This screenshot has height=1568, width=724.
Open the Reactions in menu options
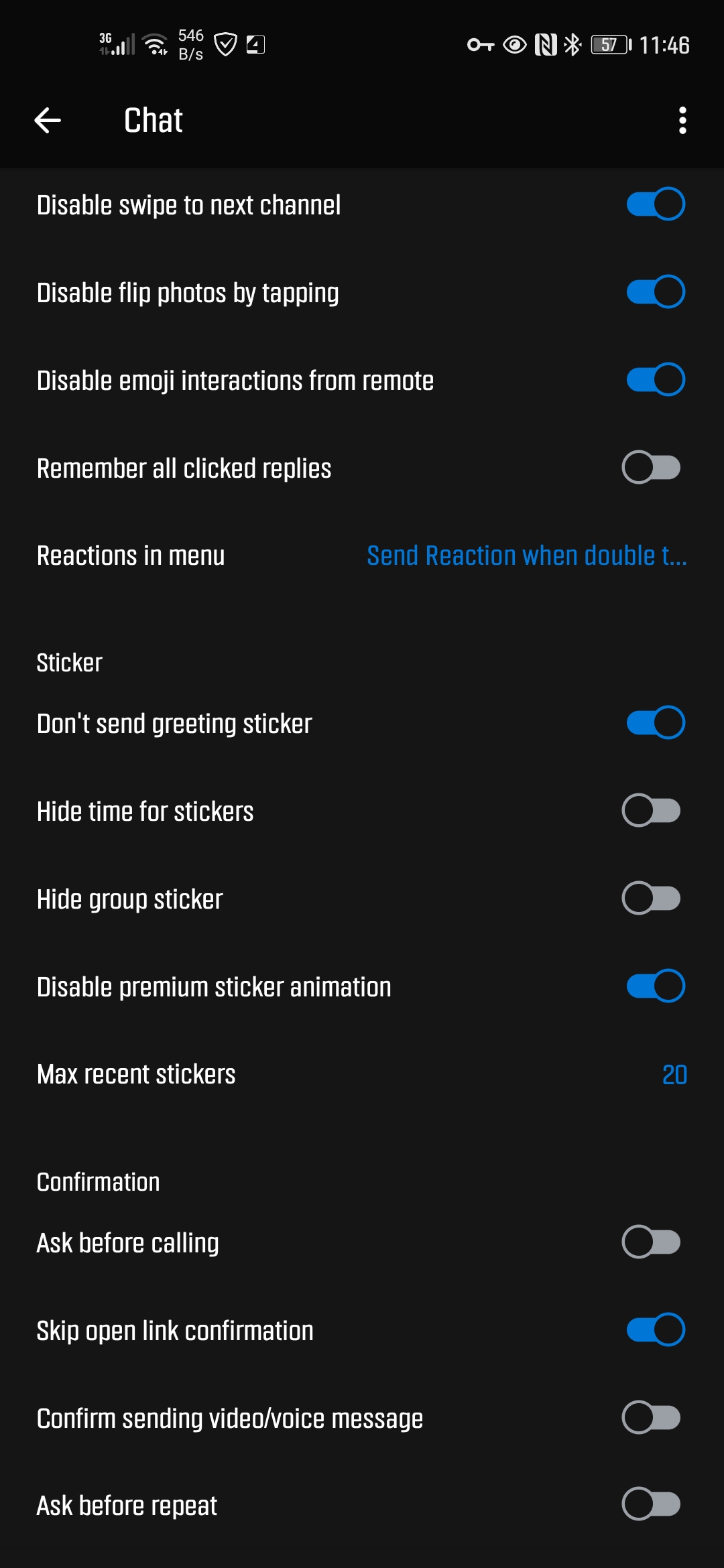526,556
